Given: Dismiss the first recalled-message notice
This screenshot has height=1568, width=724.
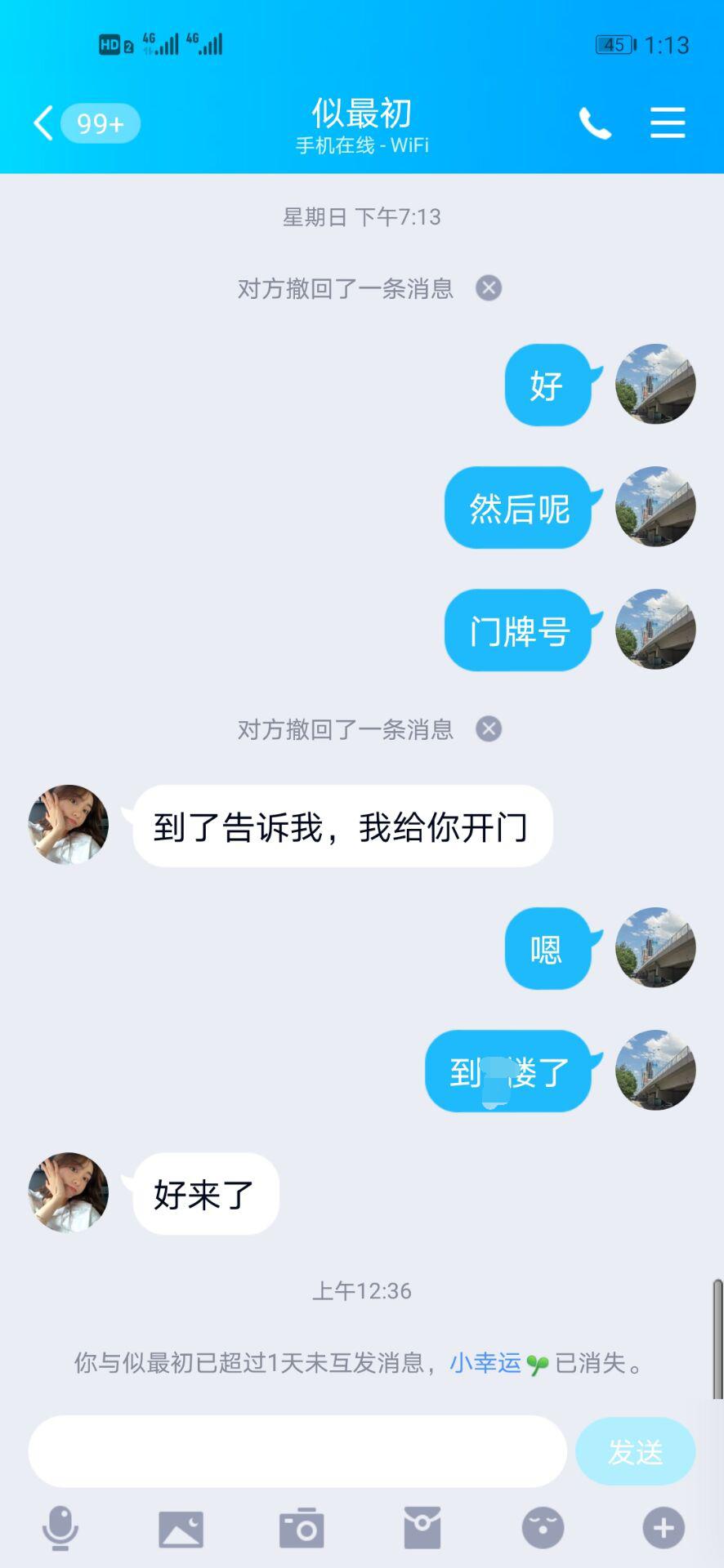Looking at the screenshot, I should click(489, 288).
